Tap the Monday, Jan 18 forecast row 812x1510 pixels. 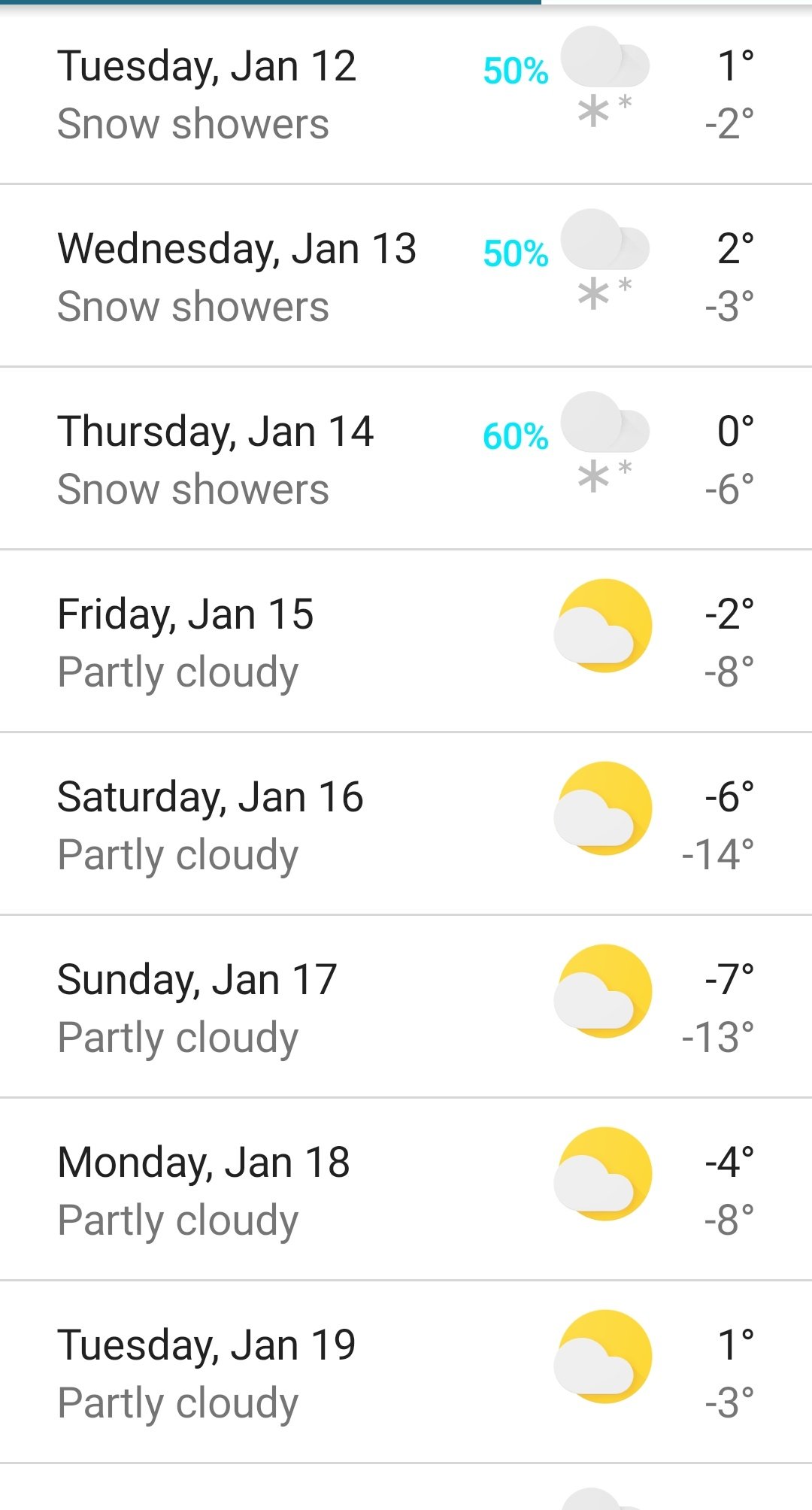tap(406, 1190)
